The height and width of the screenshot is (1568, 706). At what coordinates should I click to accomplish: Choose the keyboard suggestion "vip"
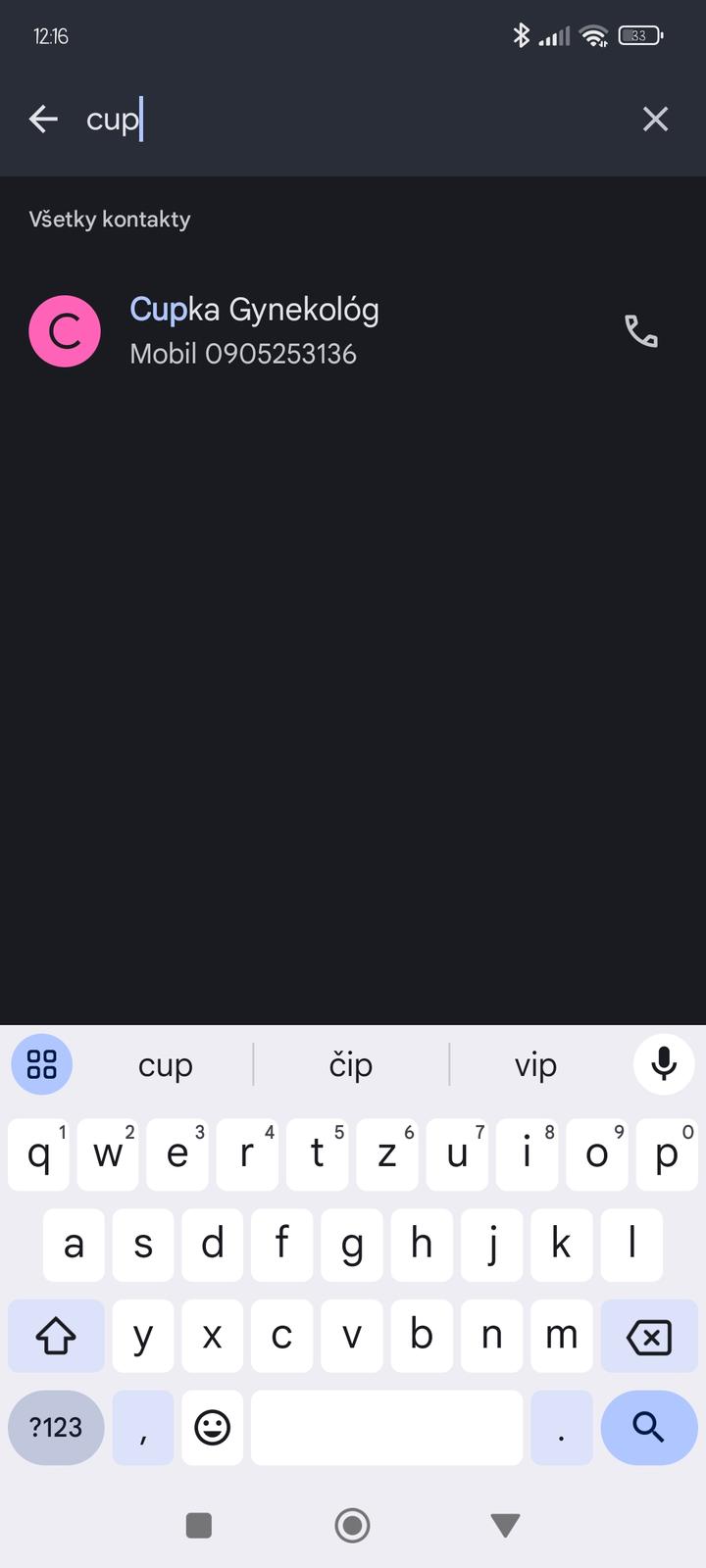(536, 1064)
